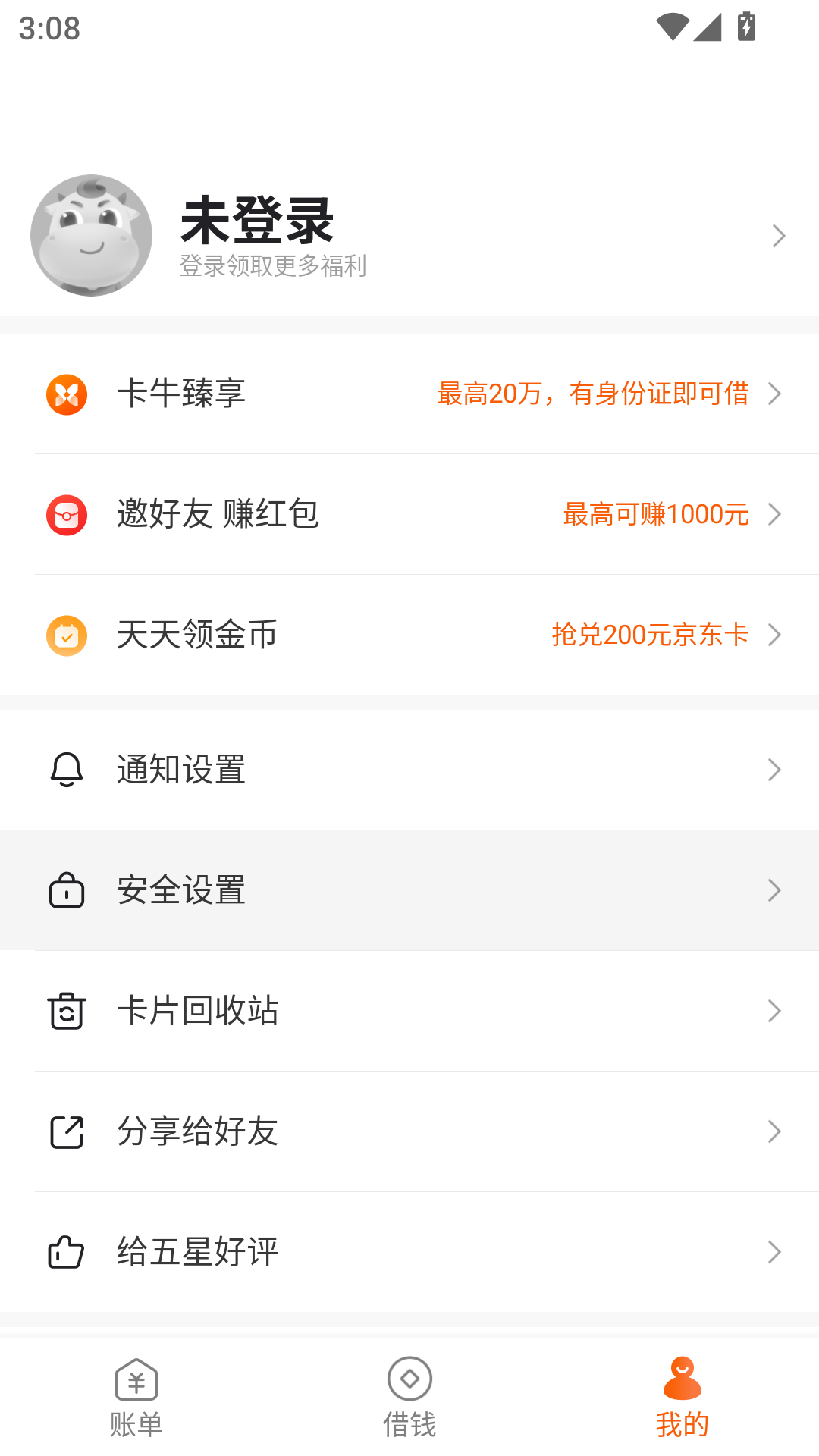Expand the 安全设置 row chevron

point(773,890)
